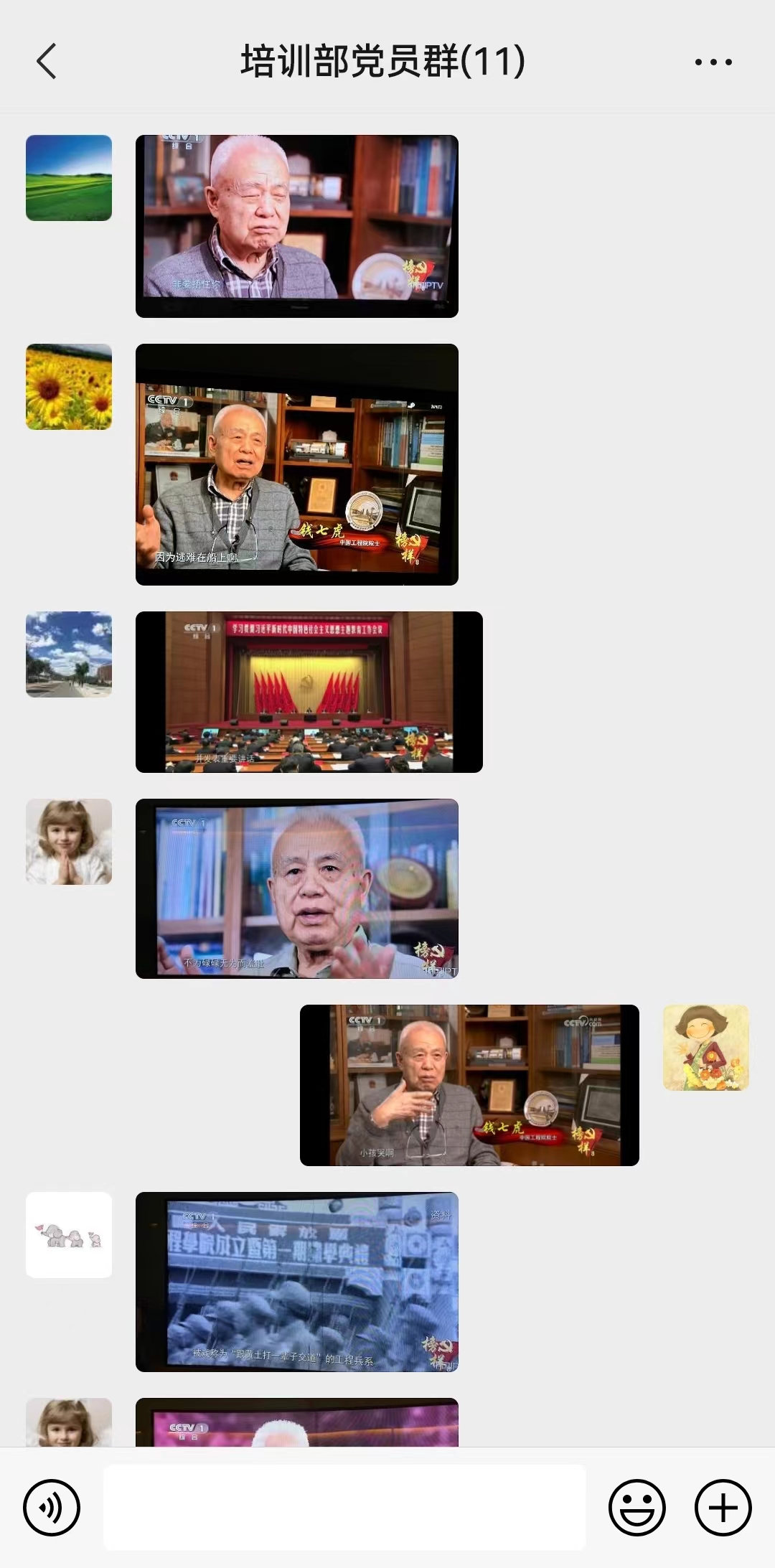The image size is (775, 1568).
Task: Open the chat info three-dot menu
Action: (713, 62)
